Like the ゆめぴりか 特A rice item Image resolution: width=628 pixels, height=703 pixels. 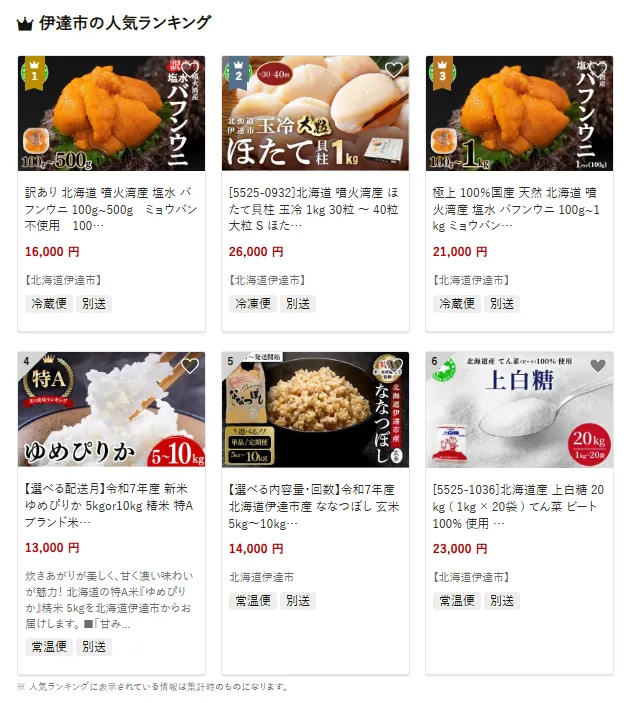coord(190,366)
